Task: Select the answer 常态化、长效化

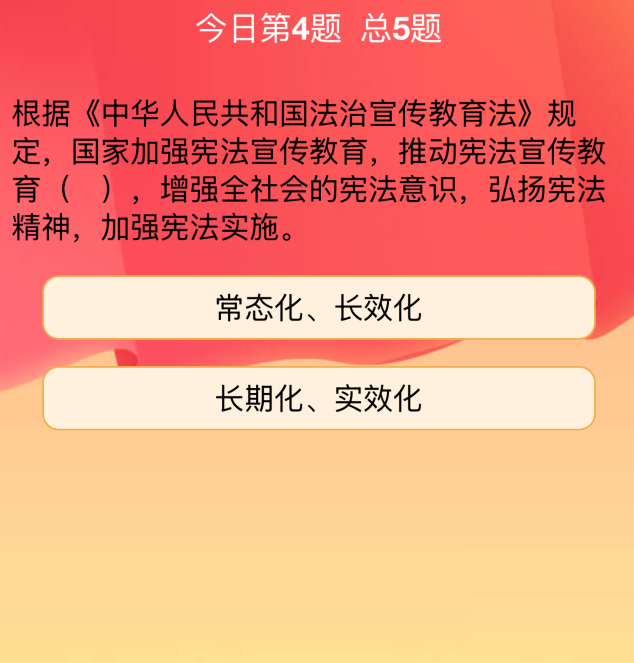Action: (318, 308)
